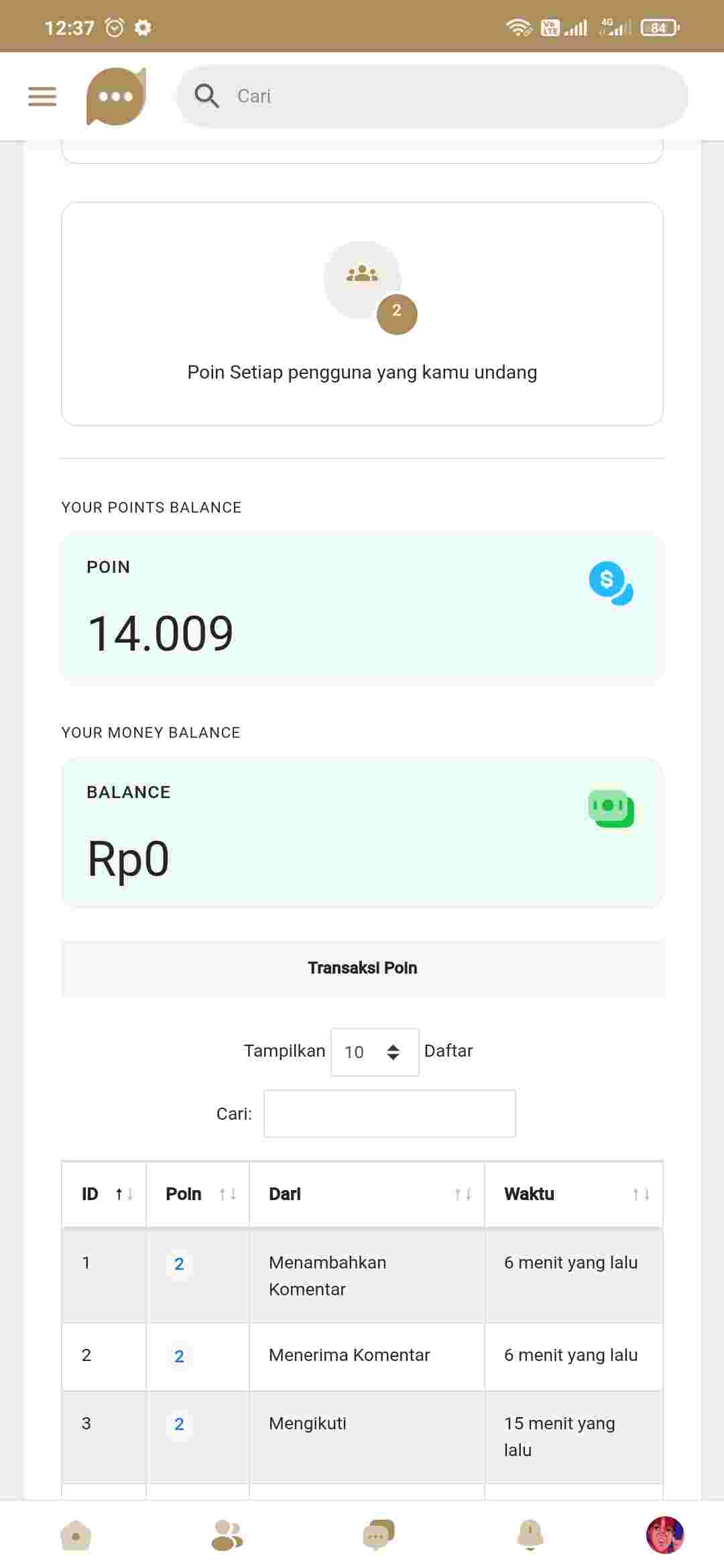Go to the home tab
The height and width of the screenshot is (1568, 724).
(x=76, y=1534)
